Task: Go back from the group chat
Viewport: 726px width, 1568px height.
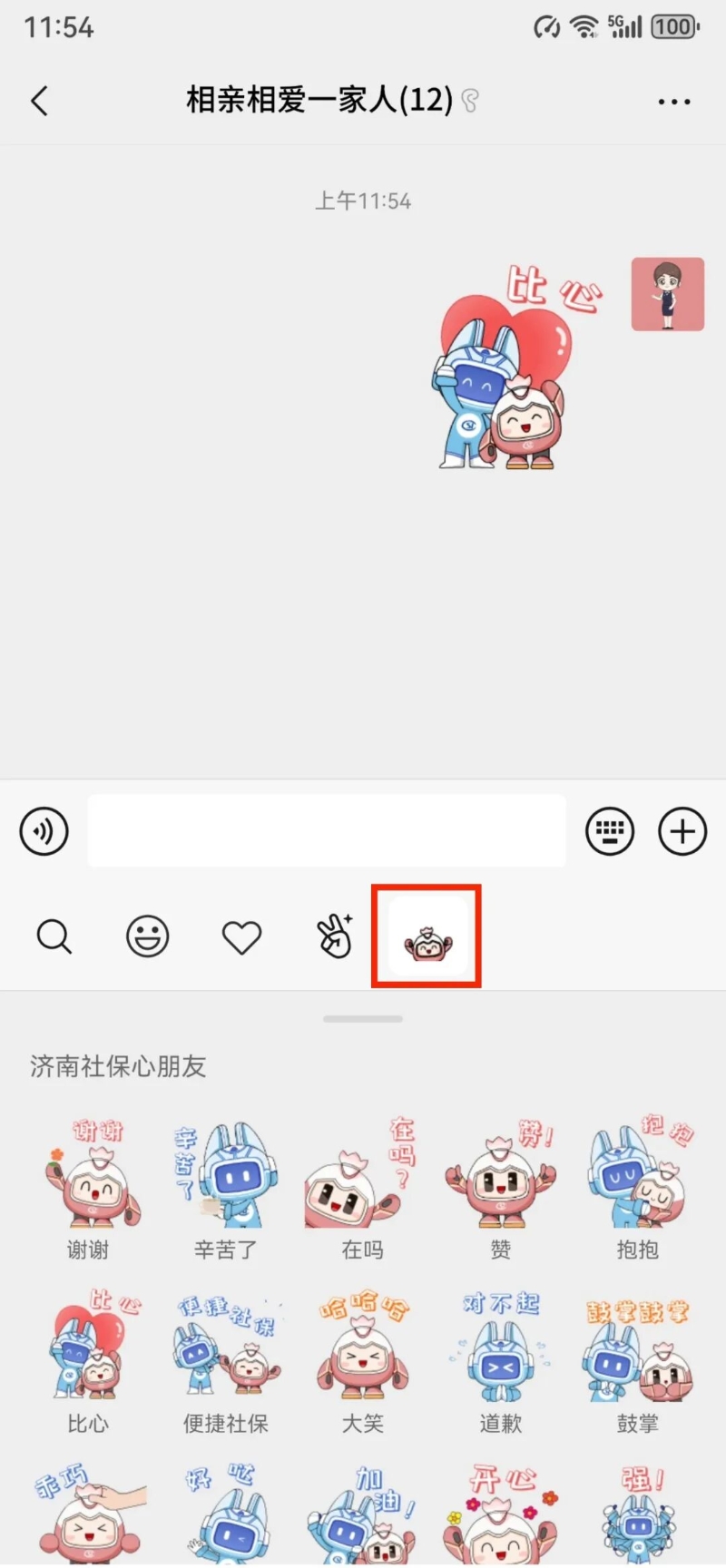Action: coord(39,101)
